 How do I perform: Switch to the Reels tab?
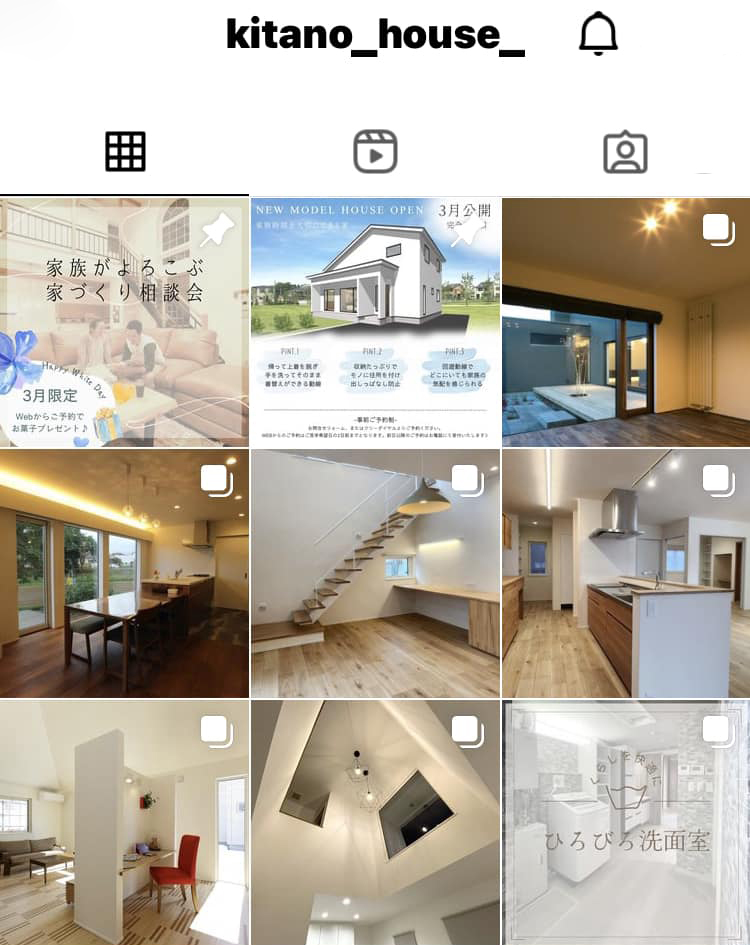375,152
